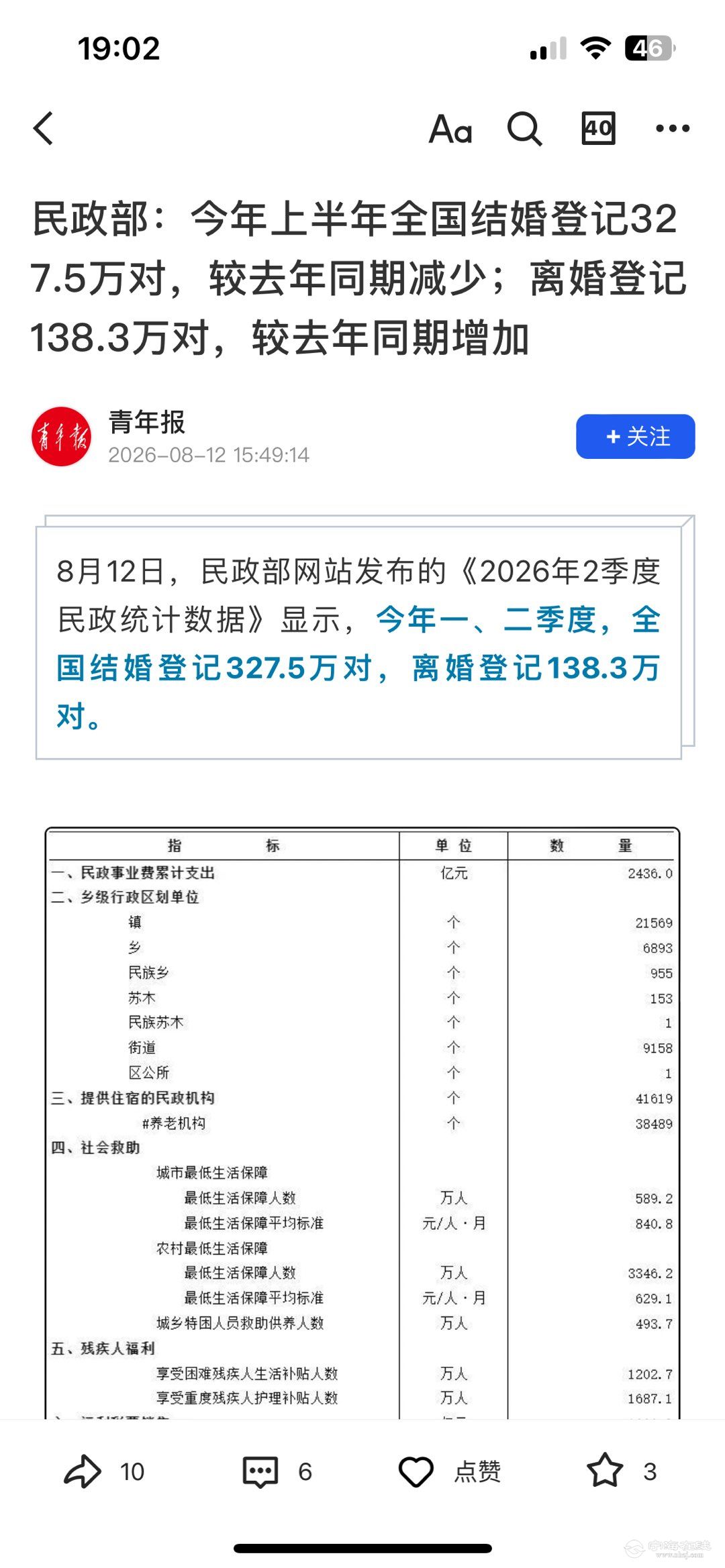725x1568 pixels.
Task: Follow 青年报 with the 关注 button
Action: [x=635, y=437]
